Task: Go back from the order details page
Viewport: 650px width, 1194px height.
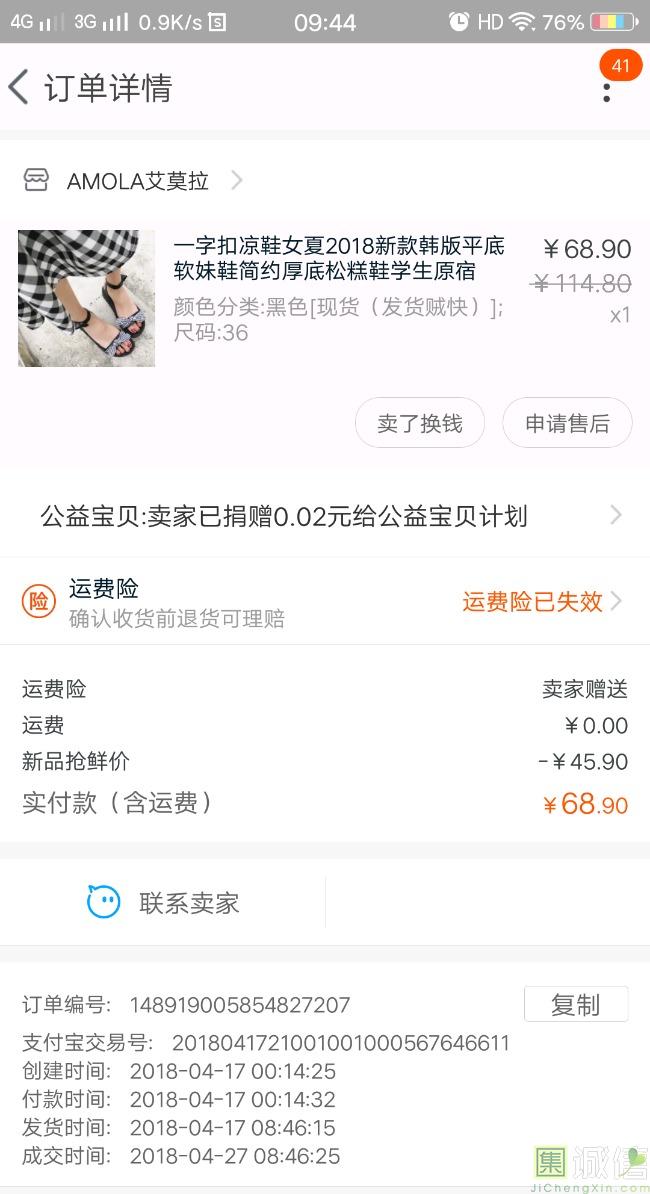Action: click(x=20, y=88)
